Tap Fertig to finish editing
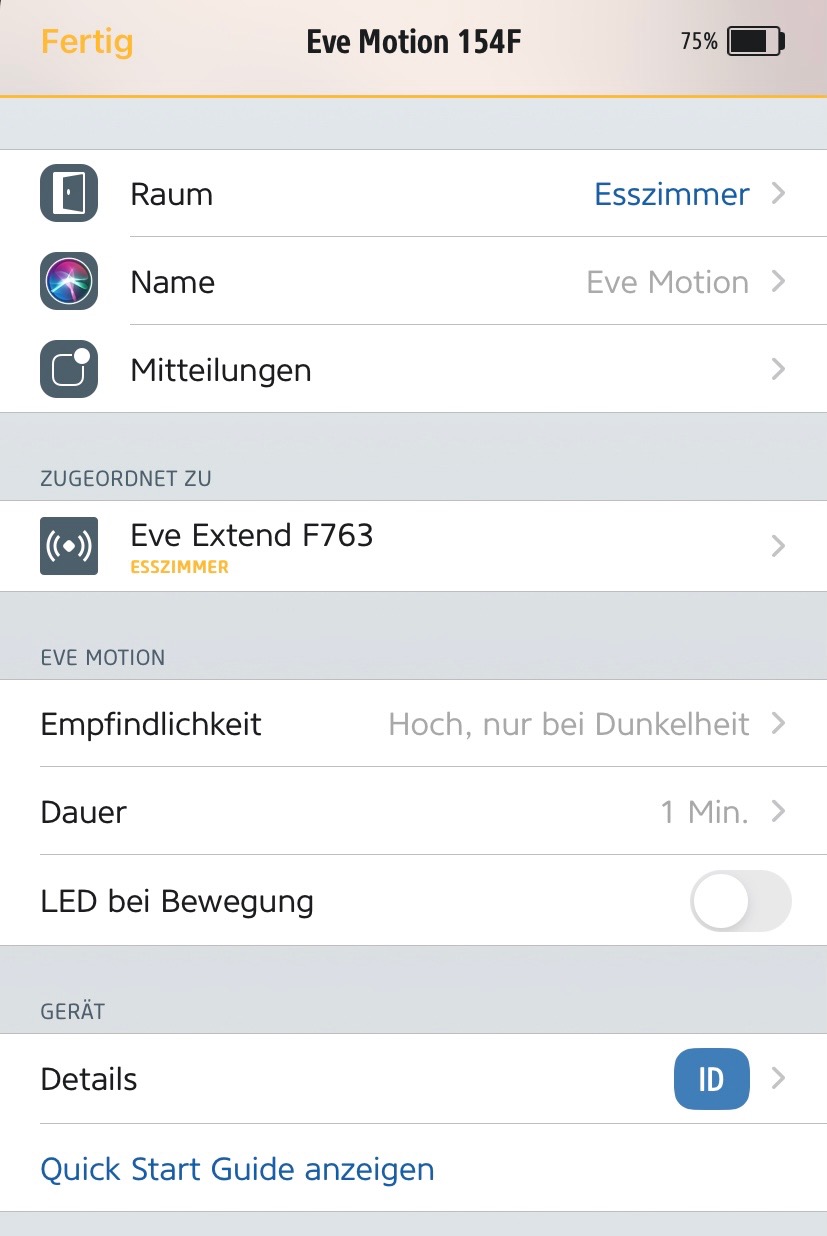The image size is (827, 1236). tap(87, 42)
